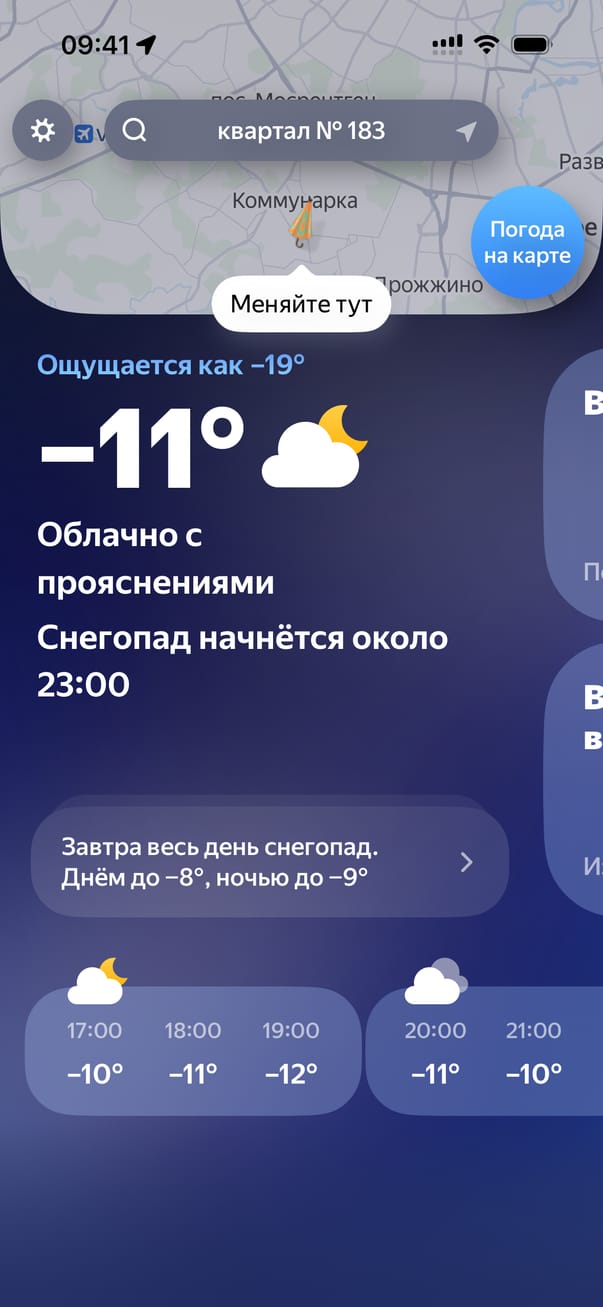Open tomorrow's snowfall forecast card

tap(270, 862)
